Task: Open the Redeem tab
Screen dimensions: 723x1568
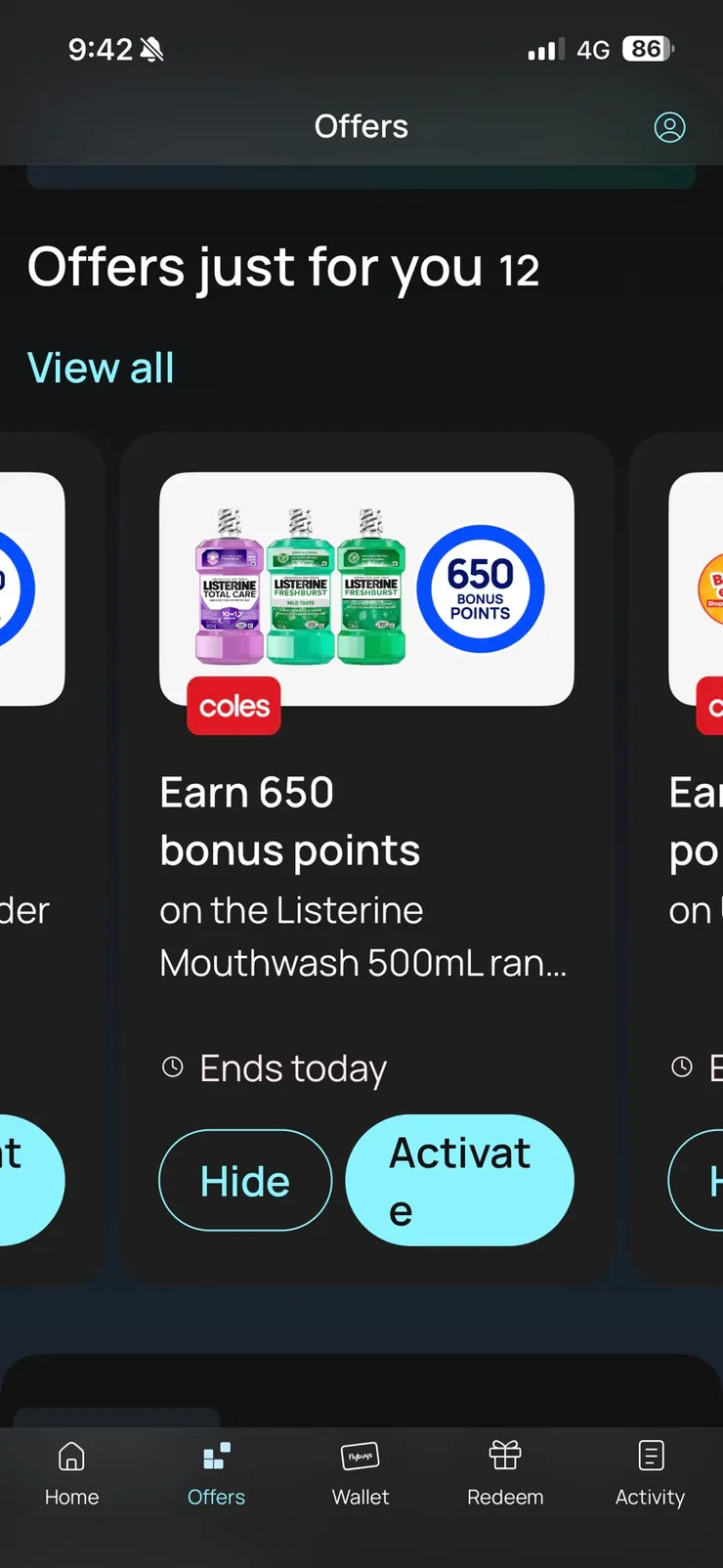Action: click(x=505, y=1473)
